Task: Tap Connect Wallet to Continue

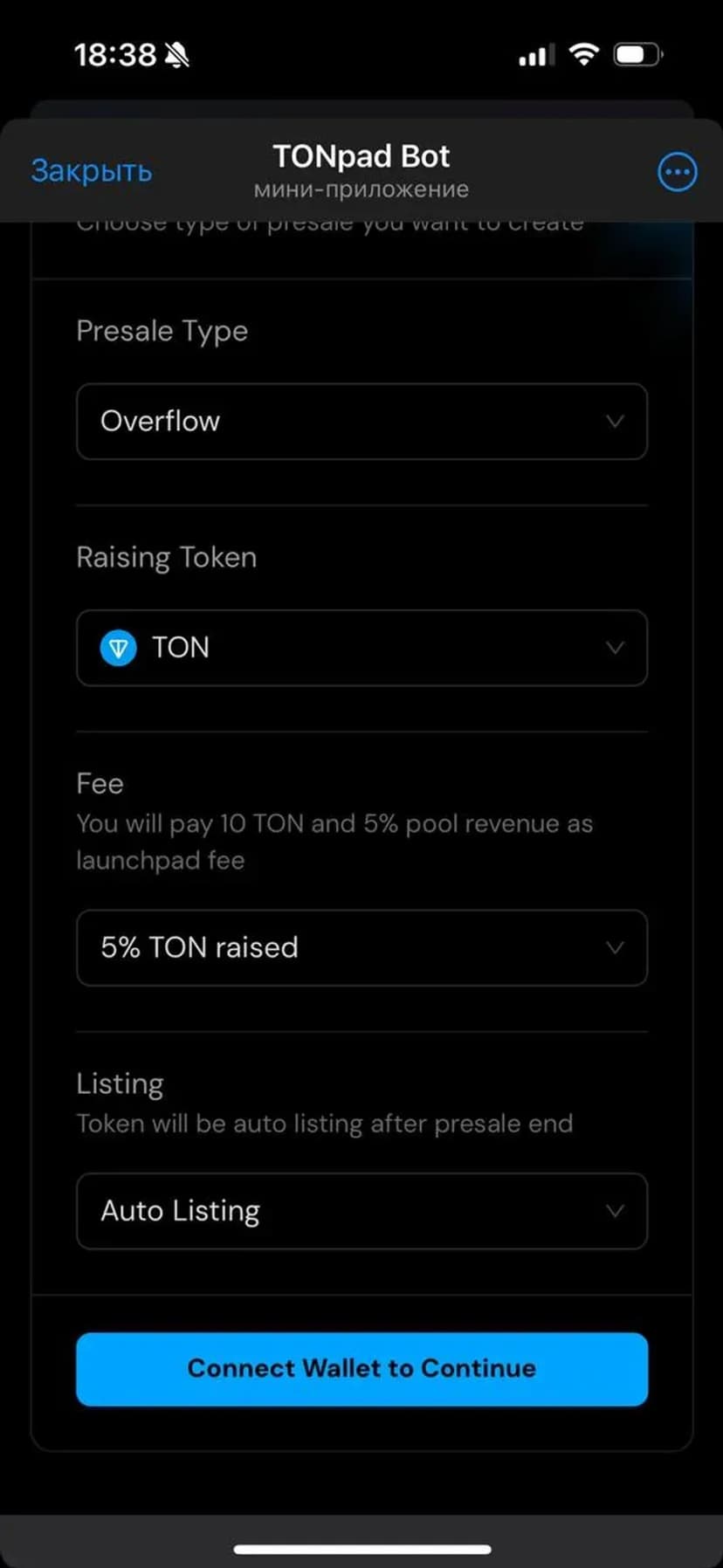Action: click(x=361, y=1369)
